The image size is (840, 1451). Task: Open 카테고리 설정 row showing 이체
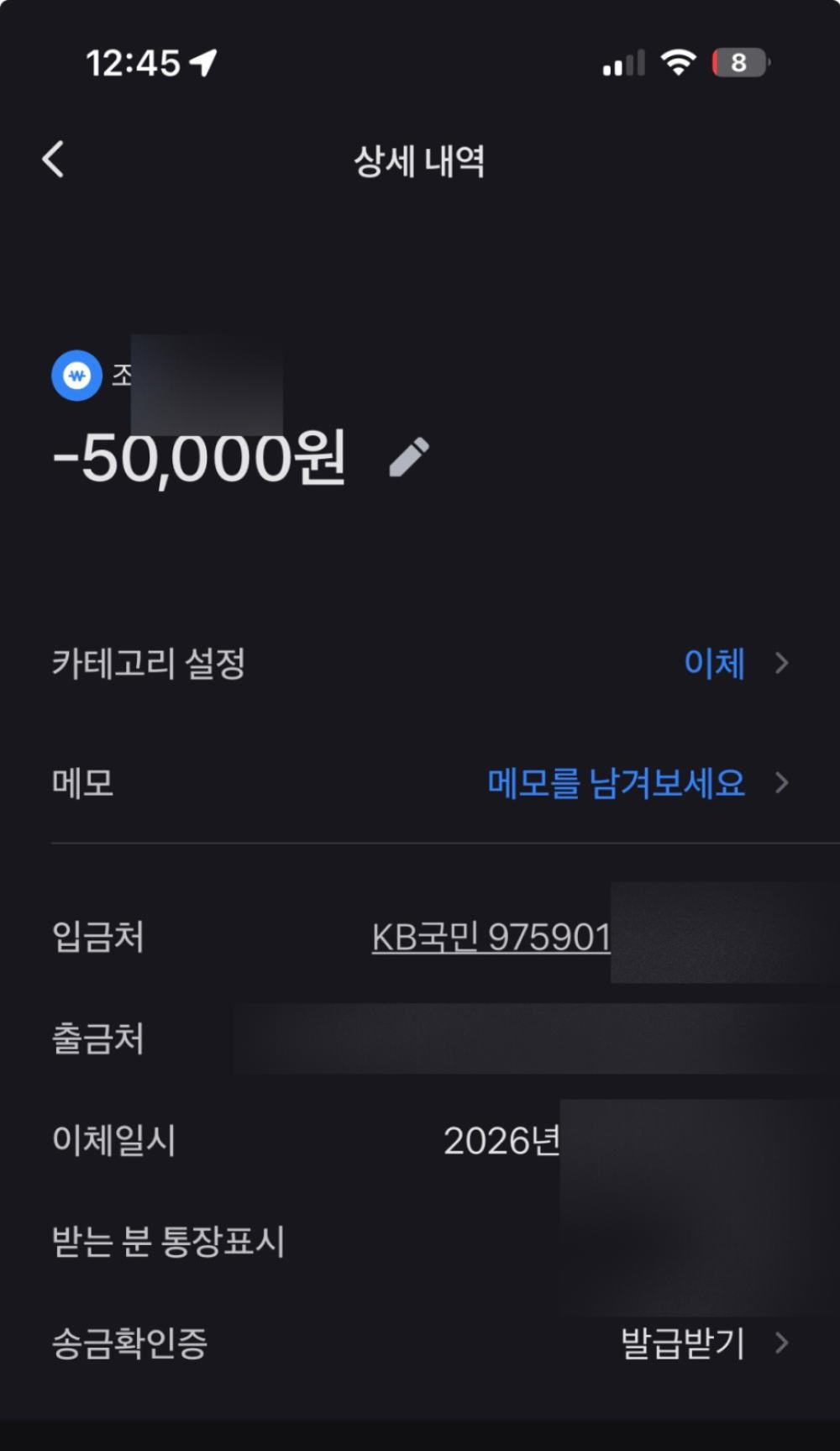pyautogui.click(x=420, y=663)
